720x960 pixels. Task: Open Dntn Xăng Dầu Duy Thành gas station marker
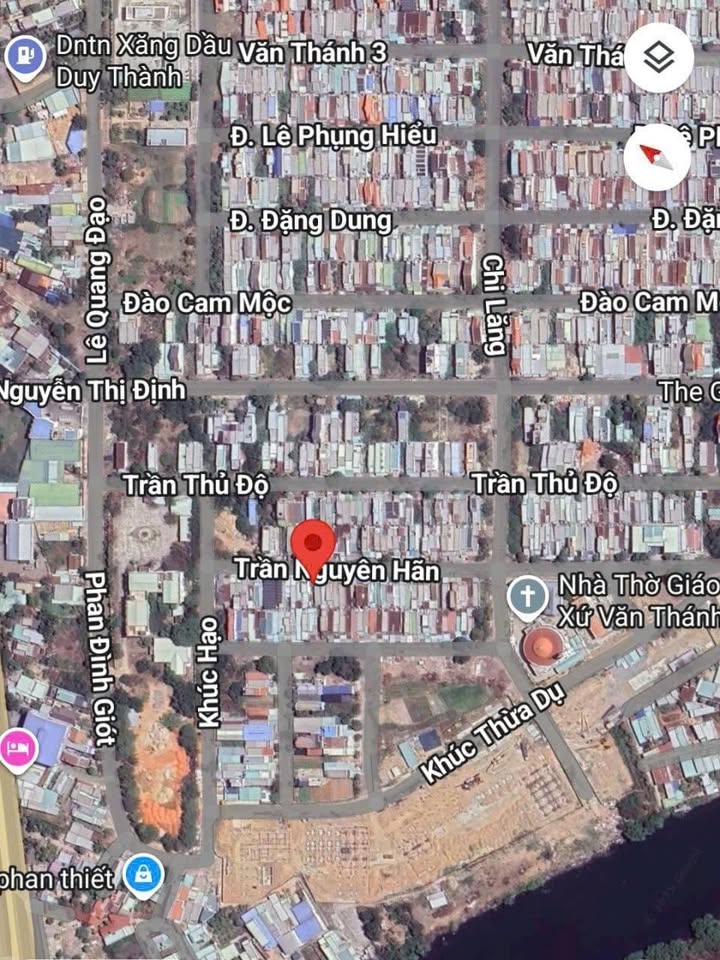[24, 54]
